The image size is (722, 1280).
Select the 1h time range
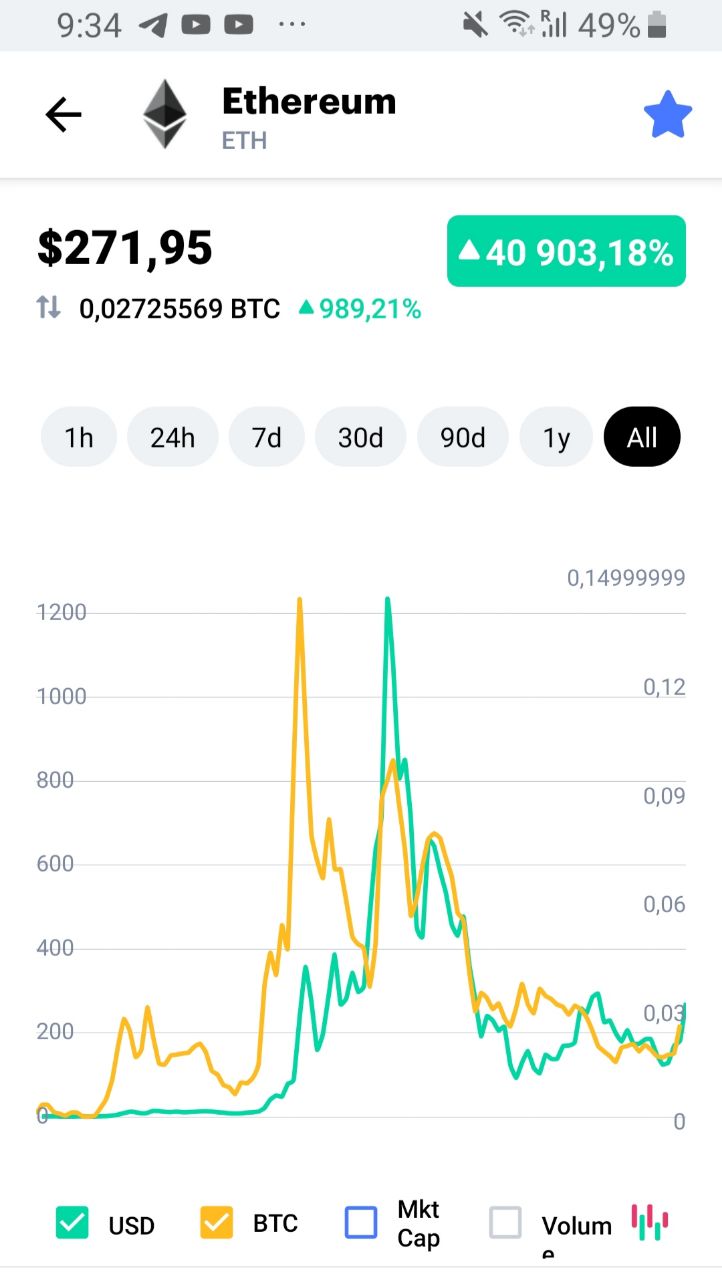tap(79, 437)
